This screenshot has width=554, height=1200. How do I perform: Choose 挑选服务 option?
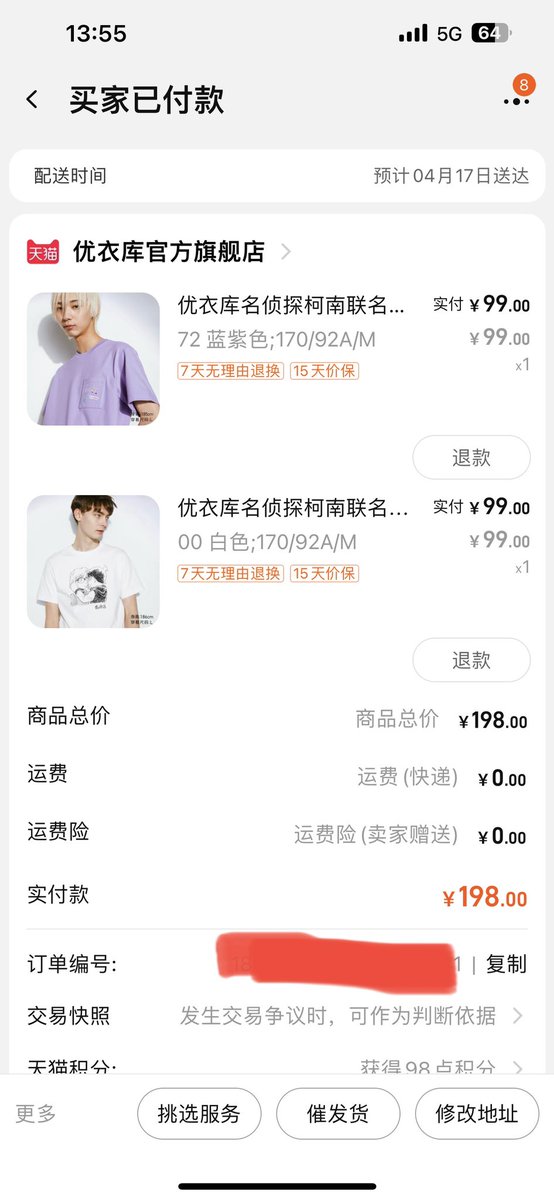(199, 1114)
